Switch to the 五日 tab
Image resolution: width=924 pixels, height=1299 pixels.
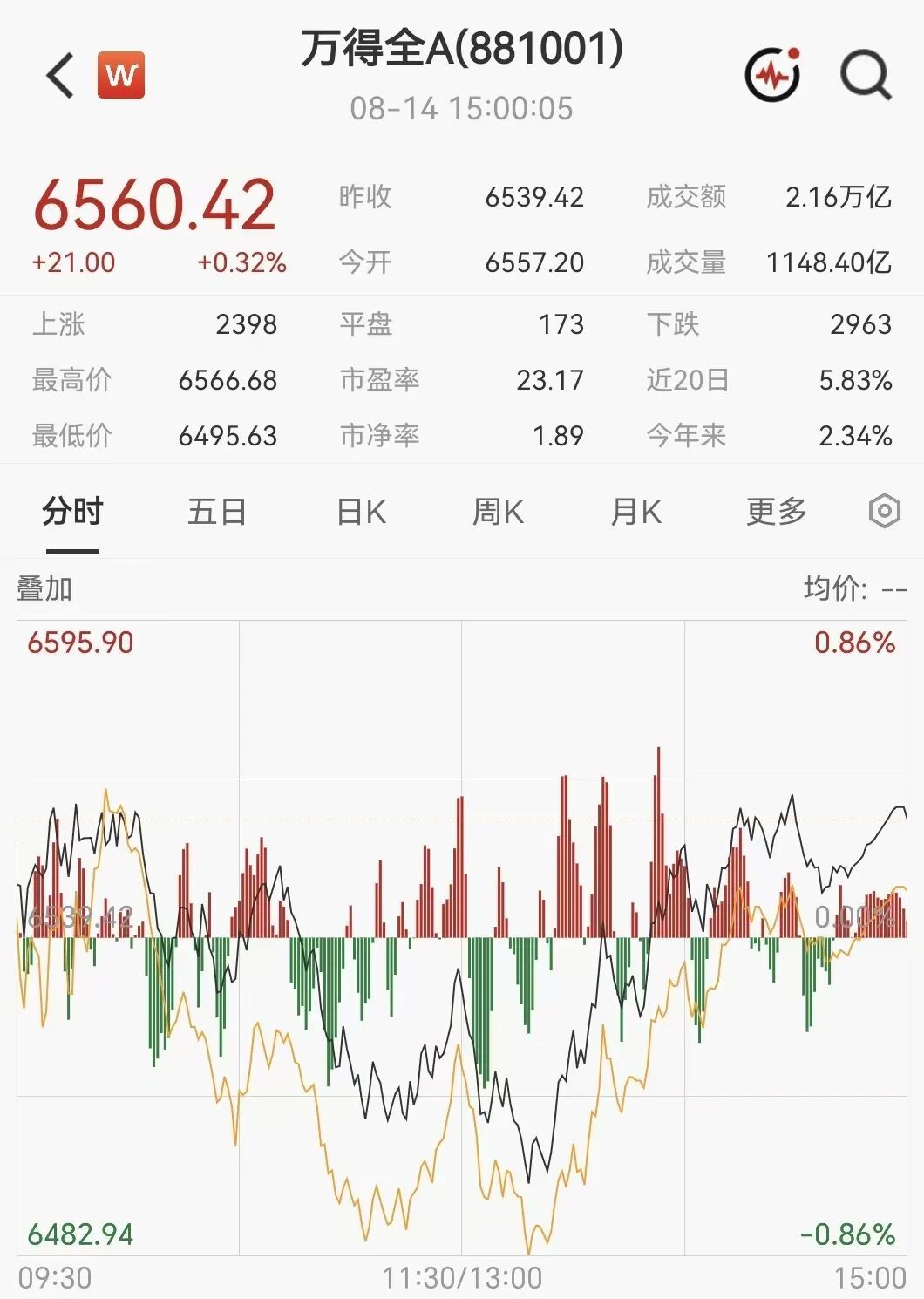217,512
